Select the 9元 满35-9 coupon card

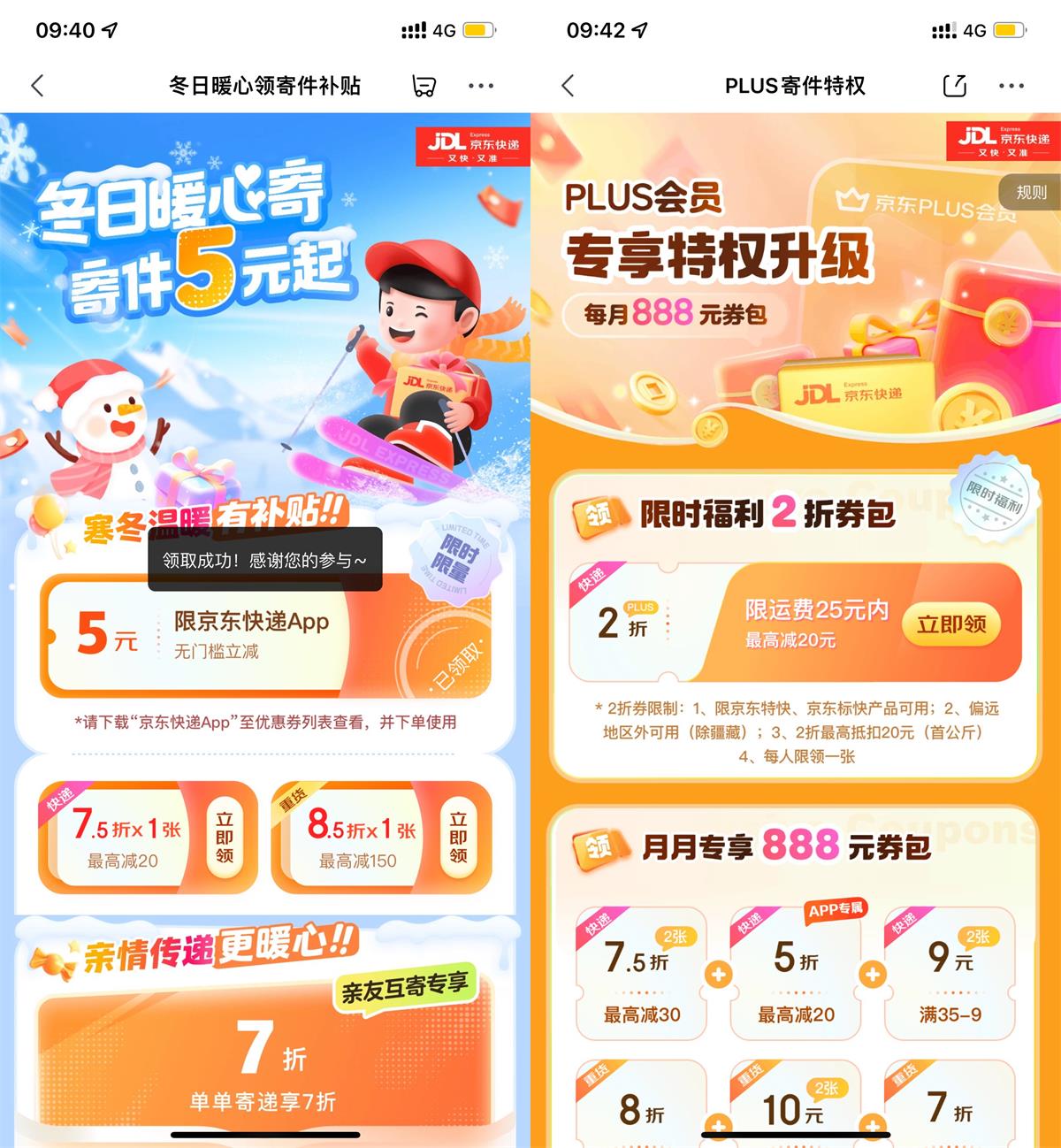pos(950,975)
